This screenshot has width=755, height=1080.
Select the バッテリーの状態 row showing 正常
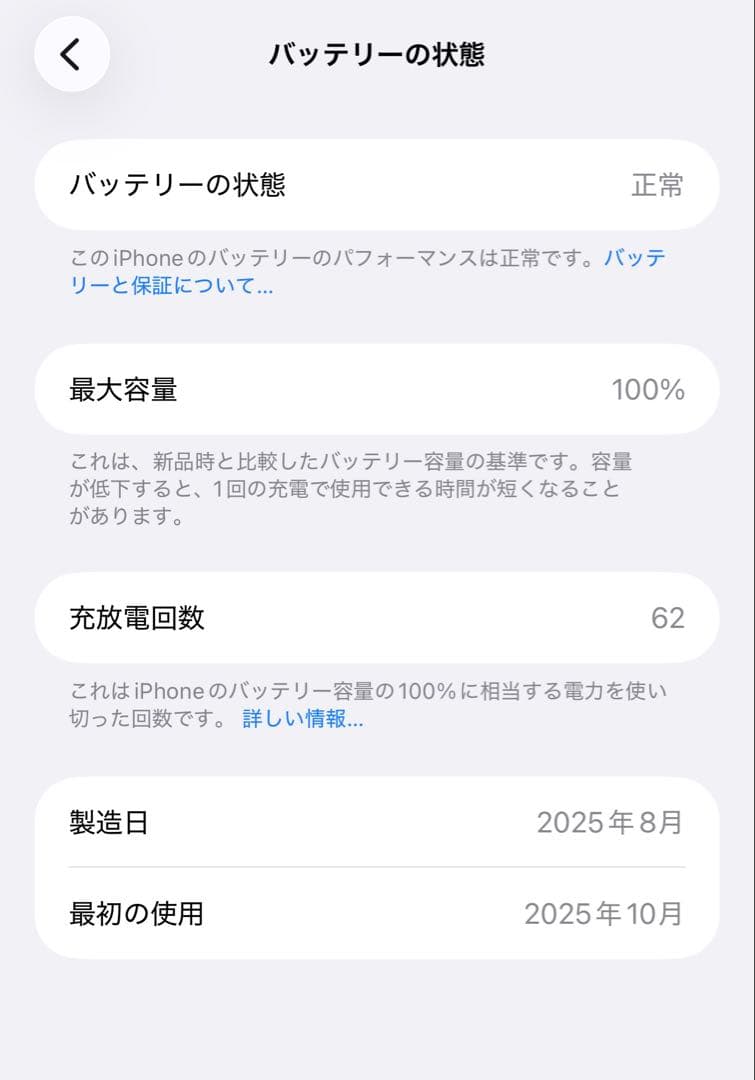[377, 186]
